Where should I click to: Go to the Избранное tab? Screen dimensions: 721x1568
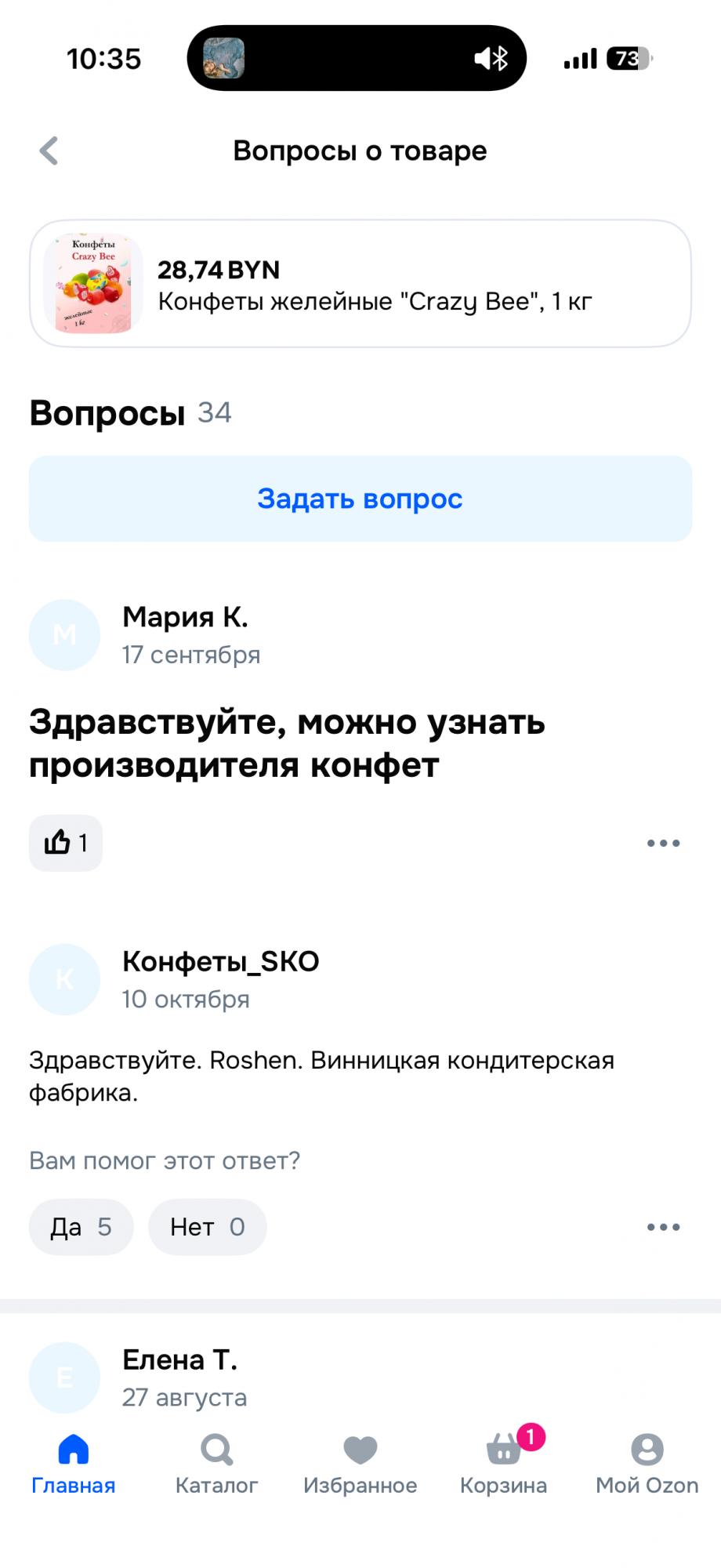(x=360, y=1464)
